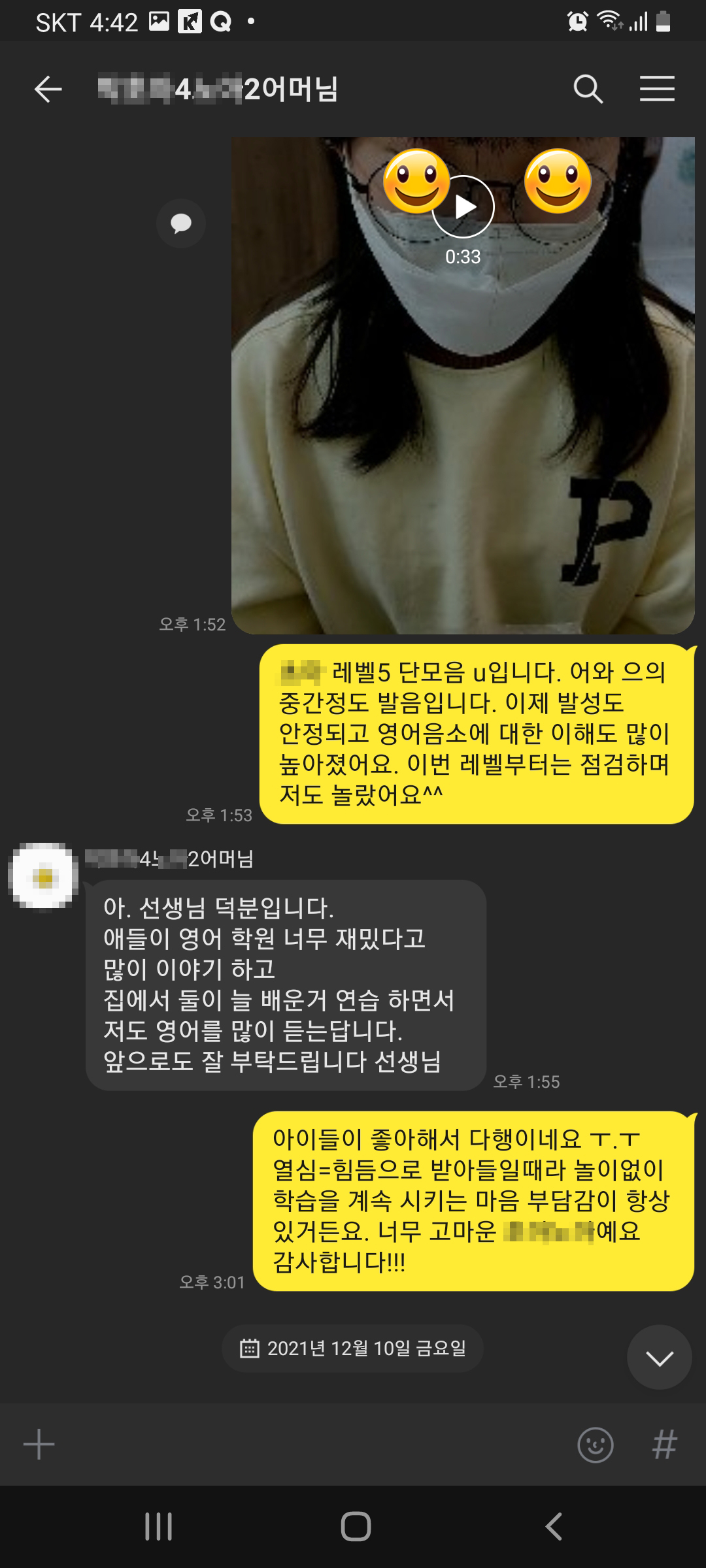Screen dimensions: 706x1568
Task: Search within this conversation
Action: (x=588, y=89)
